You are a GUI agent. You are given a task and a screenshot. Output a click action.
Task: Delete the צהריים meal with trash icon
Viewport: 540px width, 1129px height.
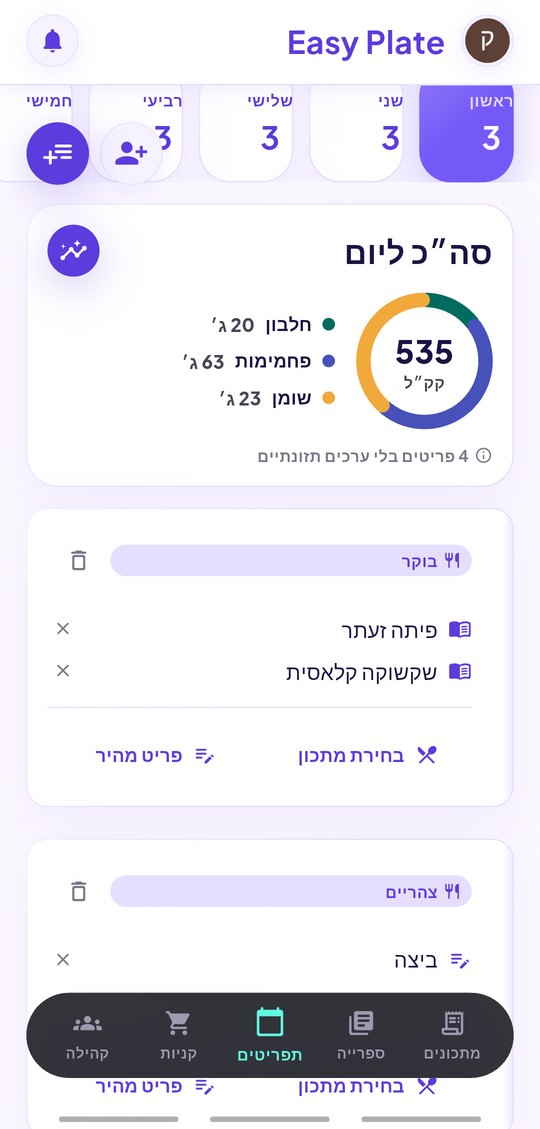[78, 891]
